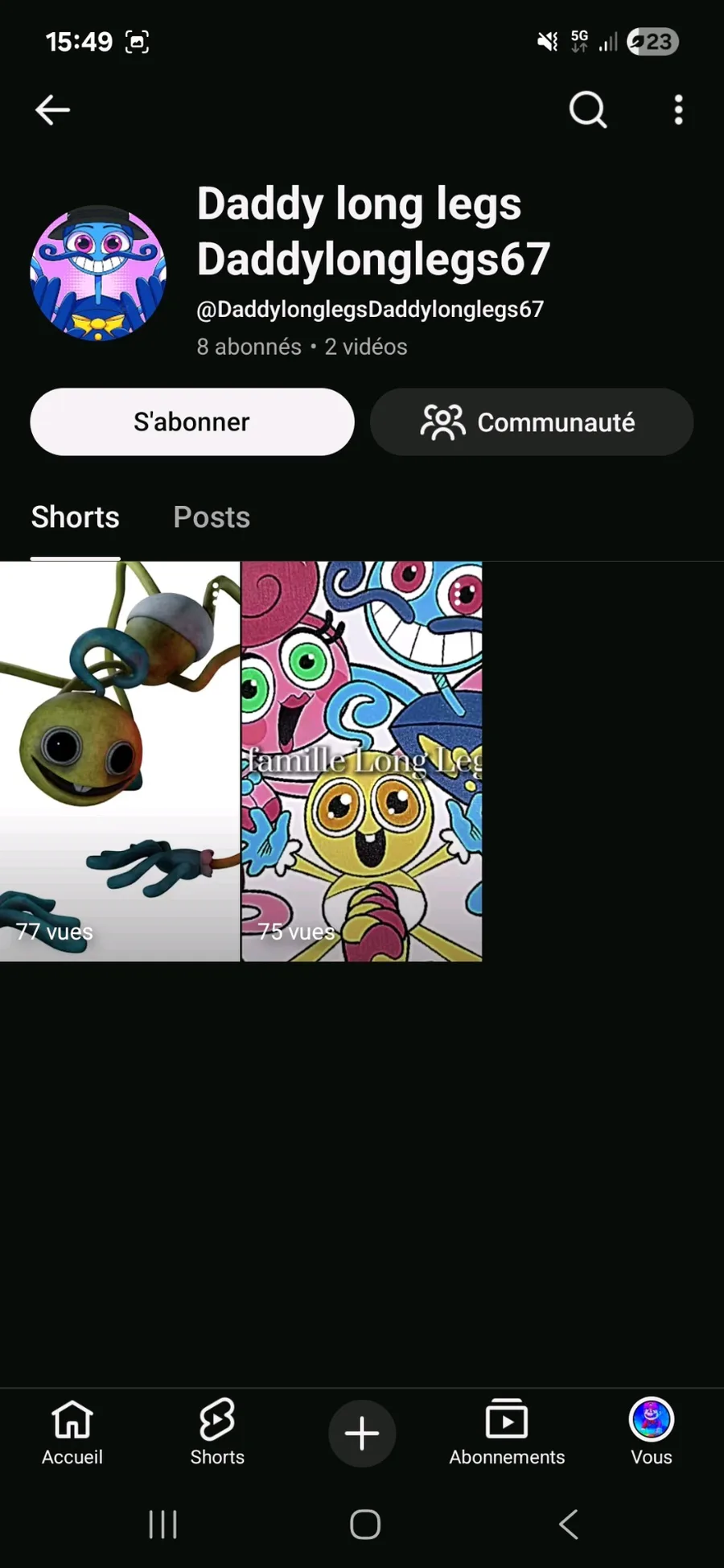Open the Vous profile tab
This screenshot has height=1568, width=724.
(x=652, y=1433)
